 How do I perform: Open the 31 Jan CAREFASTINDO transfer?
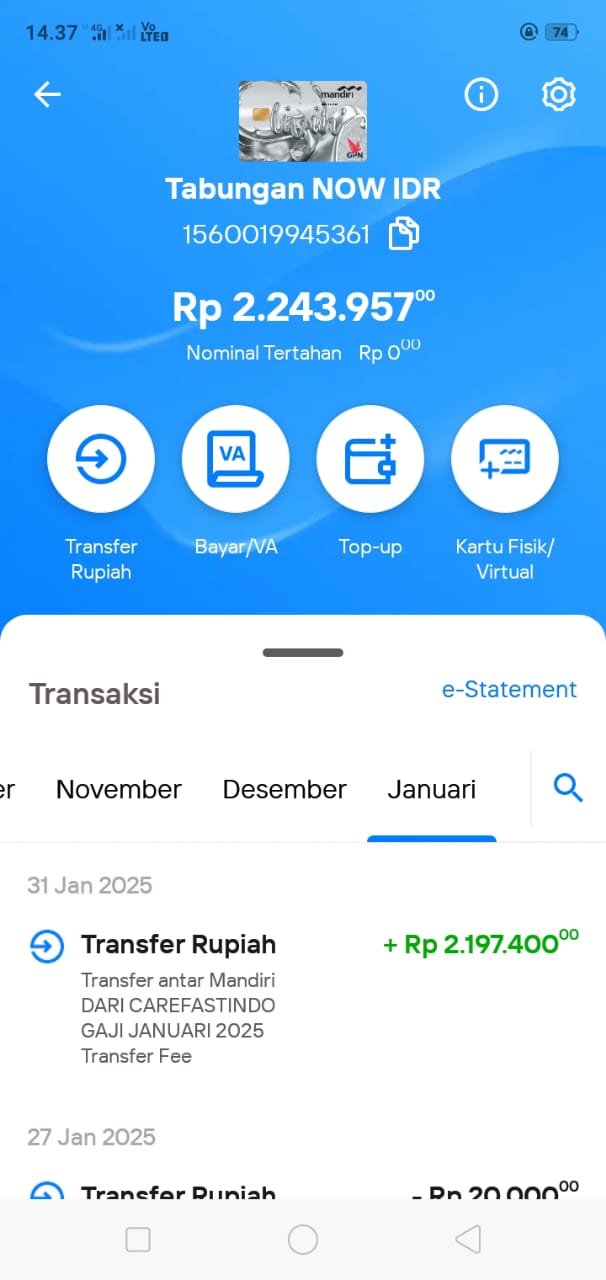click(x=303, y=996)
